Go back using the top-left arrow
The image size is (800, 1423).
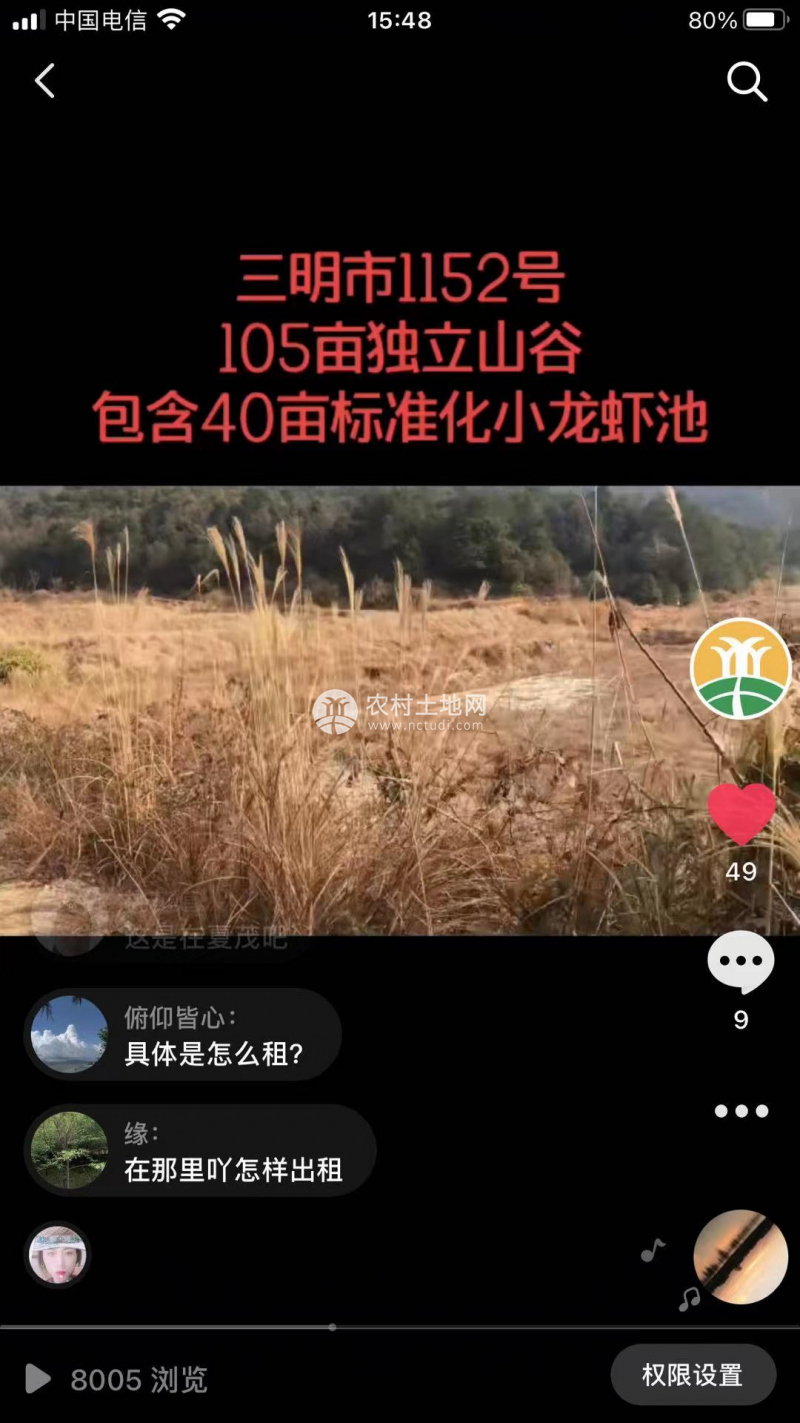coord(45,81)
